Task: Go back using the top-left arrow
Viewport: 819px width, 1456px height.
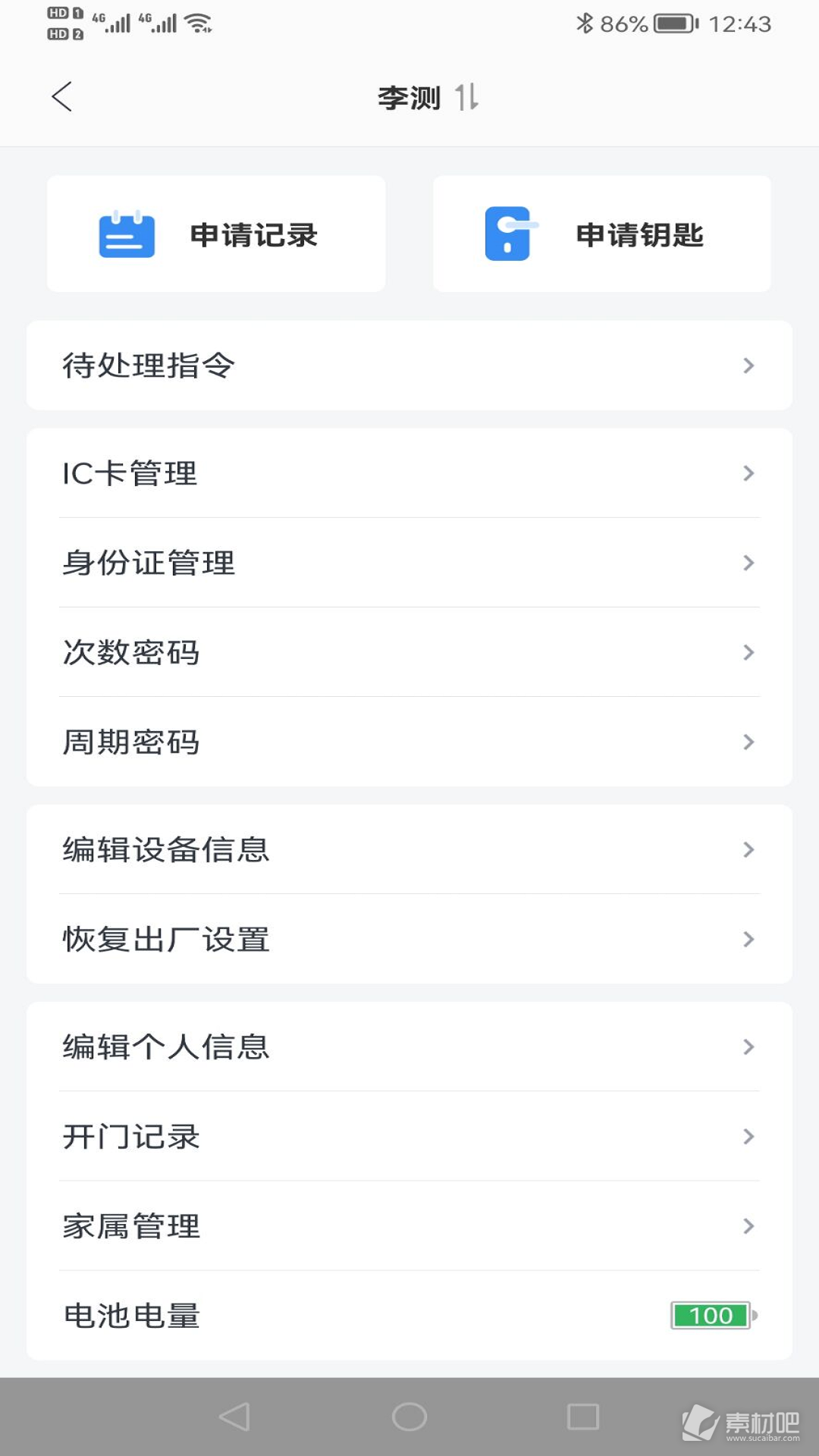Action: point(61,97)
